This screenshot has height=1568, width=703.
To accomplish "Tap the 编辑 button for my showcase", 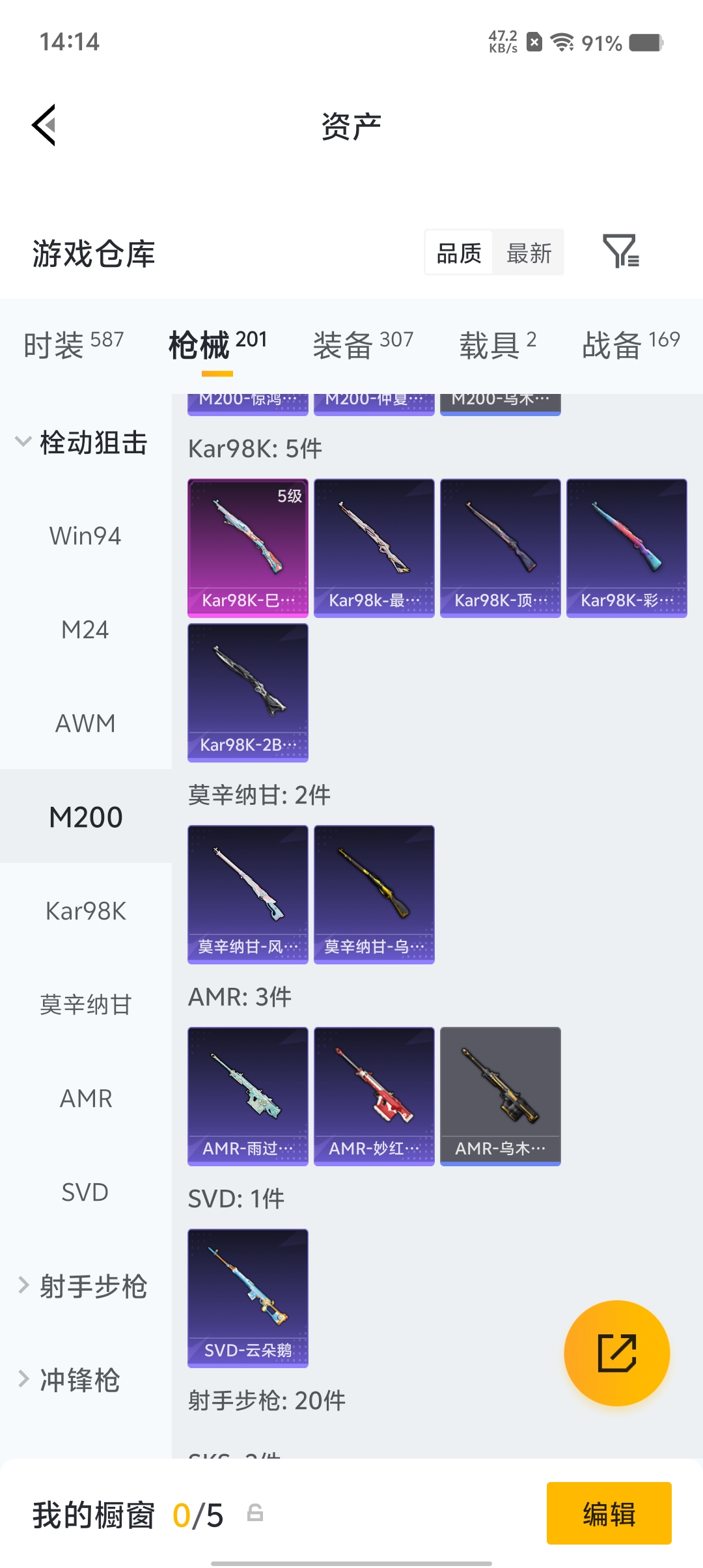I will click(x=609, y=1513).
